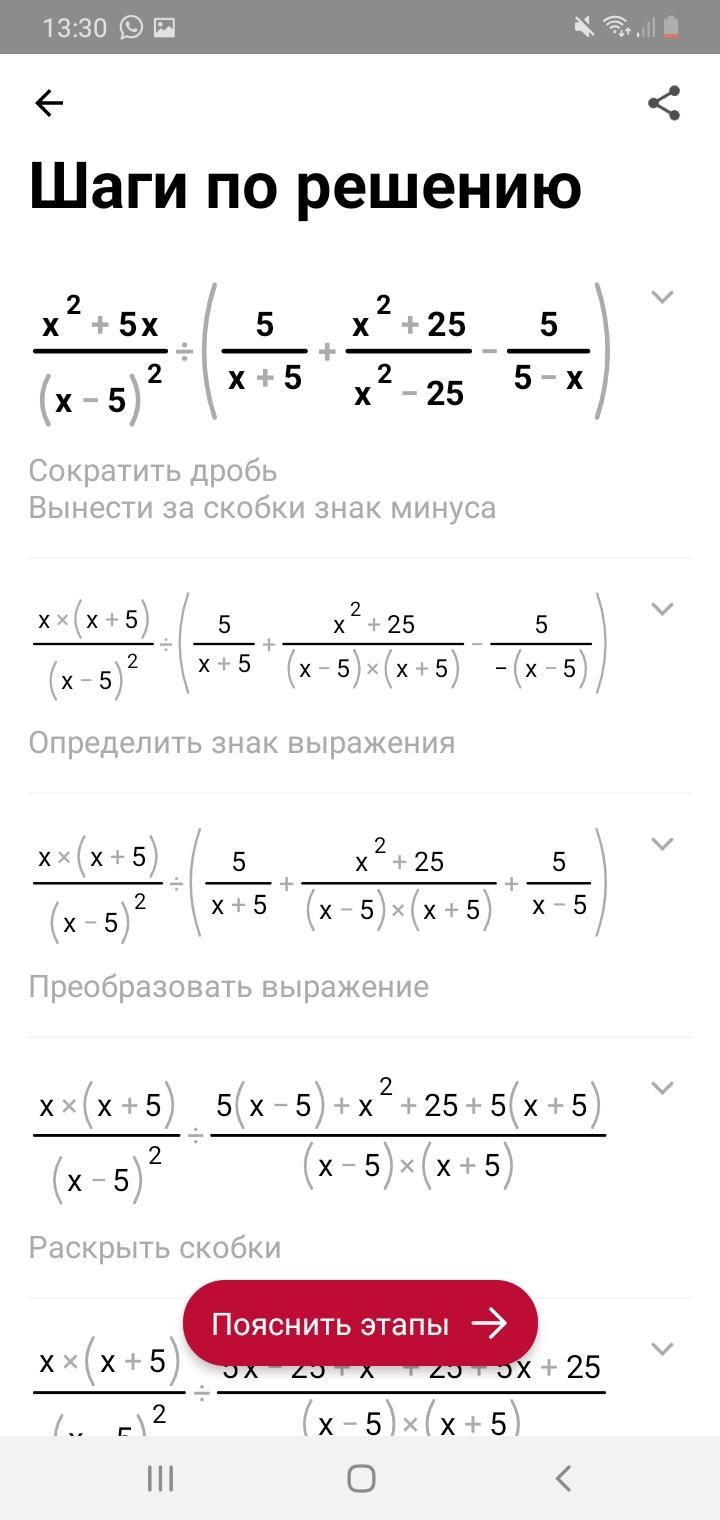Expand the step 'Сократить дробь'
The width and height of the screenshot is (720, 1520).
click(x=662, y=297)
